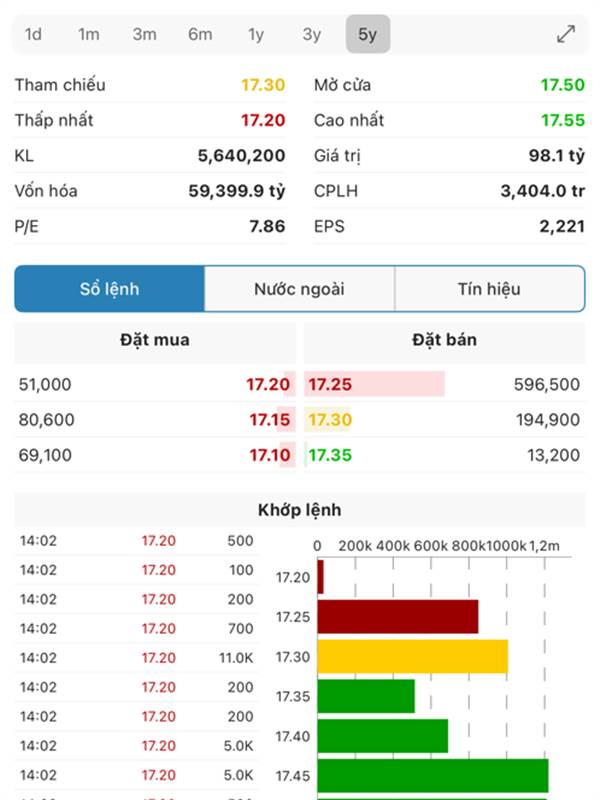Select the 5y chart range
Viewport: 600px width, 800px height.
[x=367, y=34]
